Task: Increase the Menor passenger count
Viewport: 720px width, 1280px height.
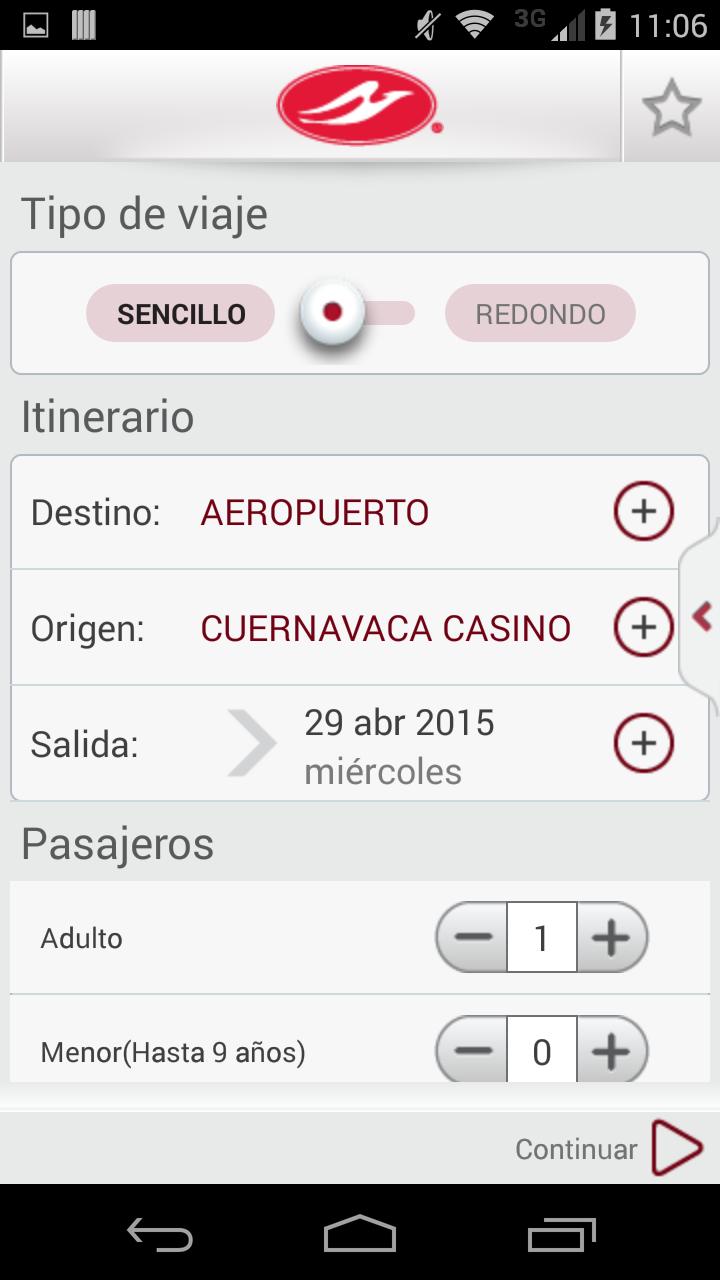Action: 612,1050
